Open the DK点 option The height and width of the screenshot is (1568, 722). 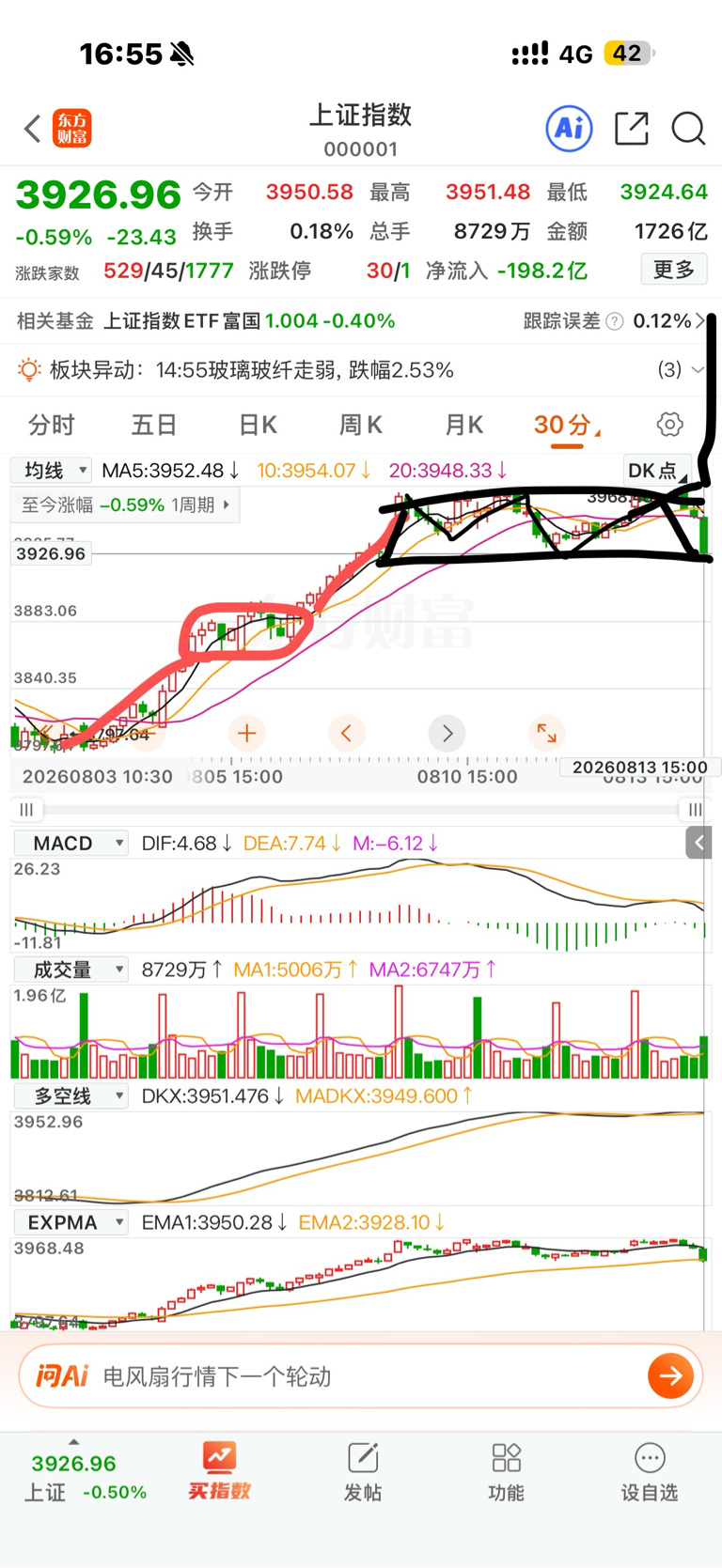coord(657,471)
